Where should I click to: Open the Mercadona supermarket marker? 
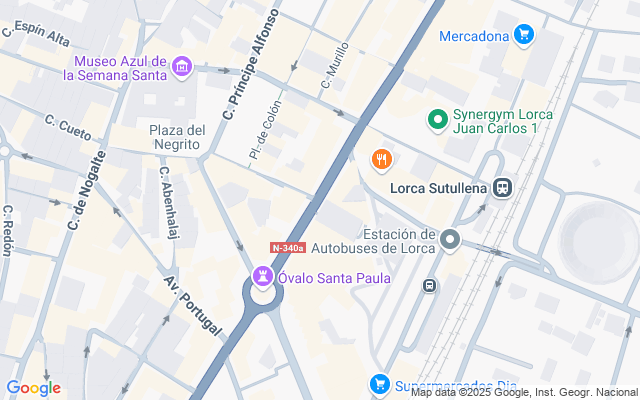click(523, 36)
